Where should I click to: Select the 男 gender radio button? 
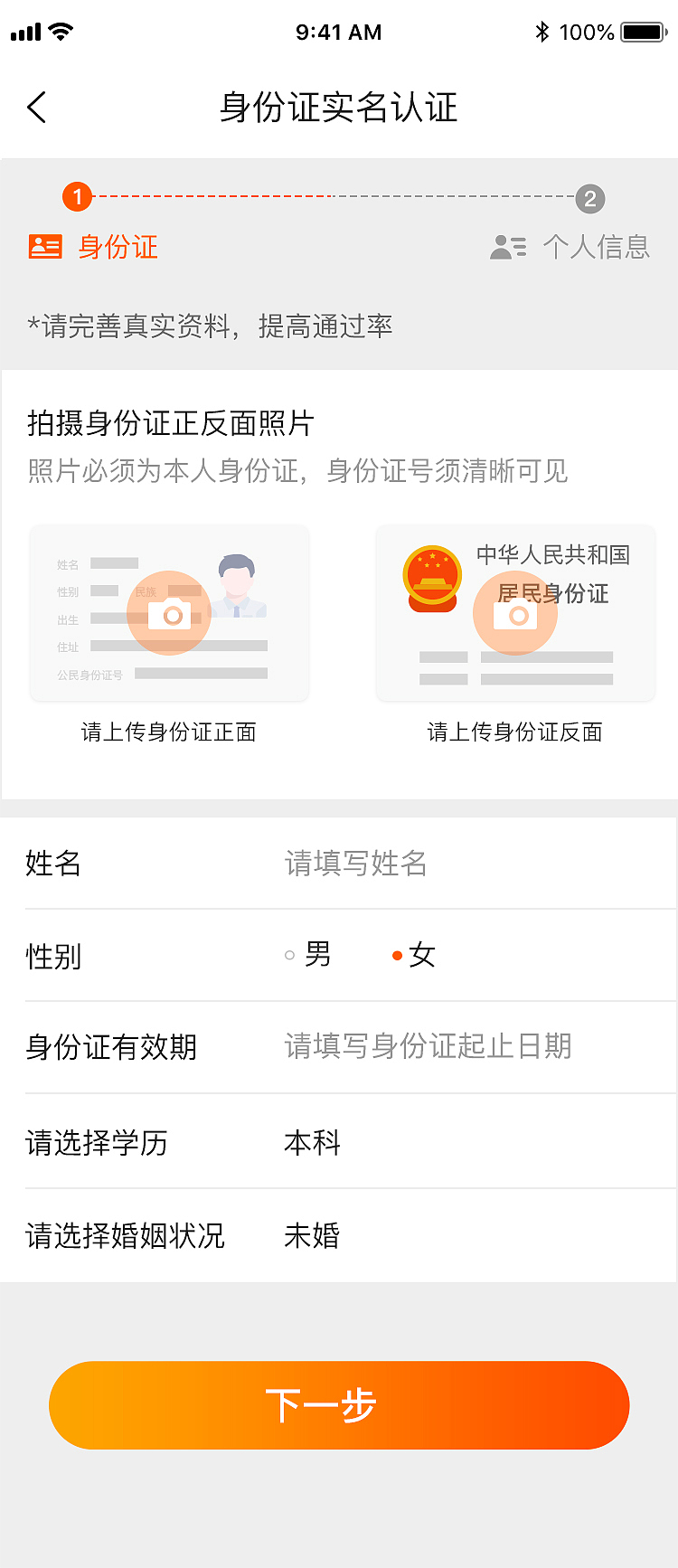point(289,954)
